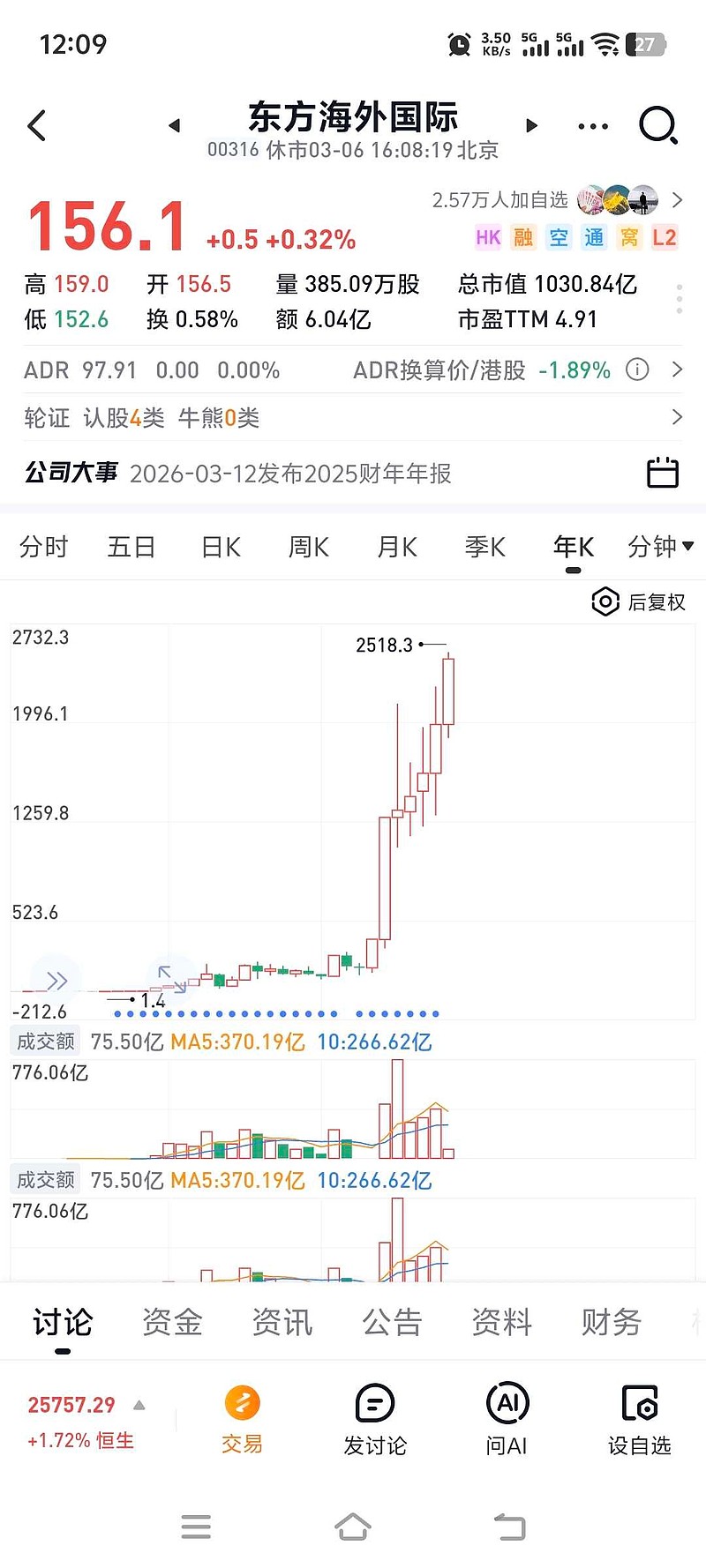This screenshot has width=706, height=1568.
Task: Open the 财务 finance tab
Action: pyautogui.click(x=611, y=1321)
